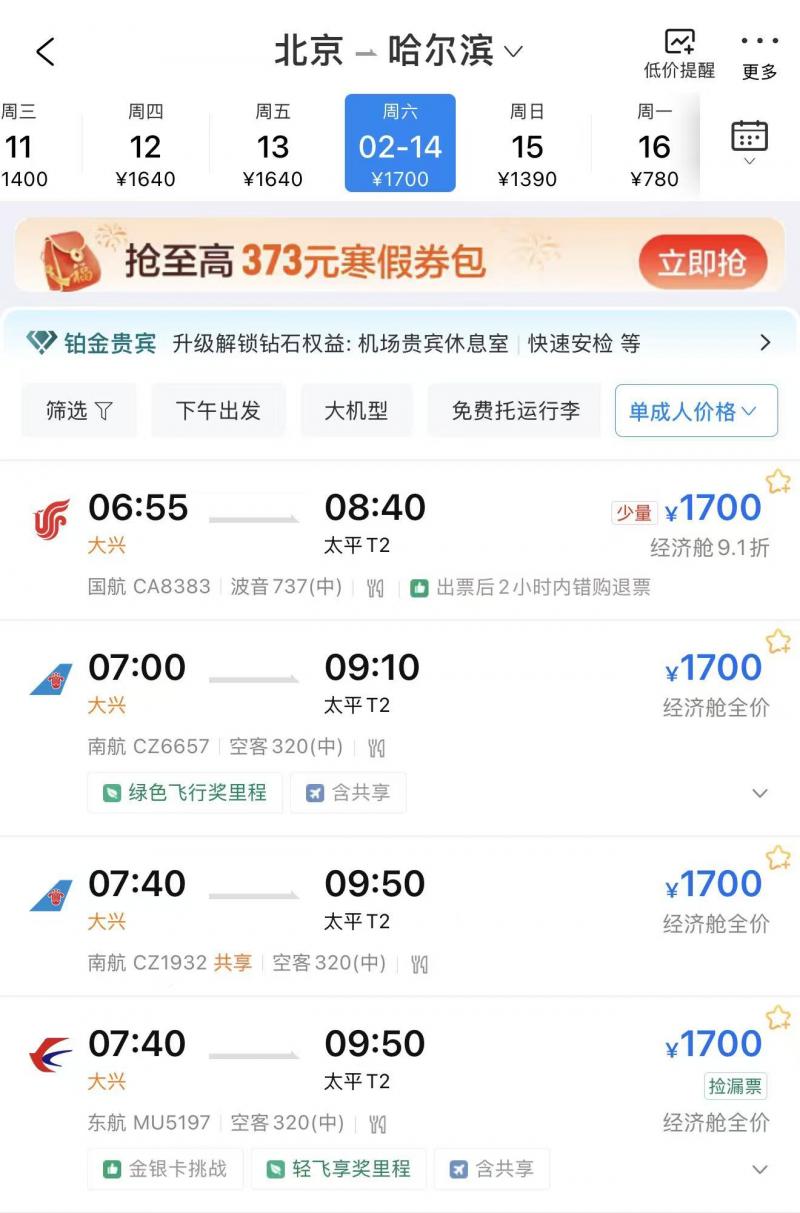Expand details for the 07:00 CZ6657 flight

(760, 793)
